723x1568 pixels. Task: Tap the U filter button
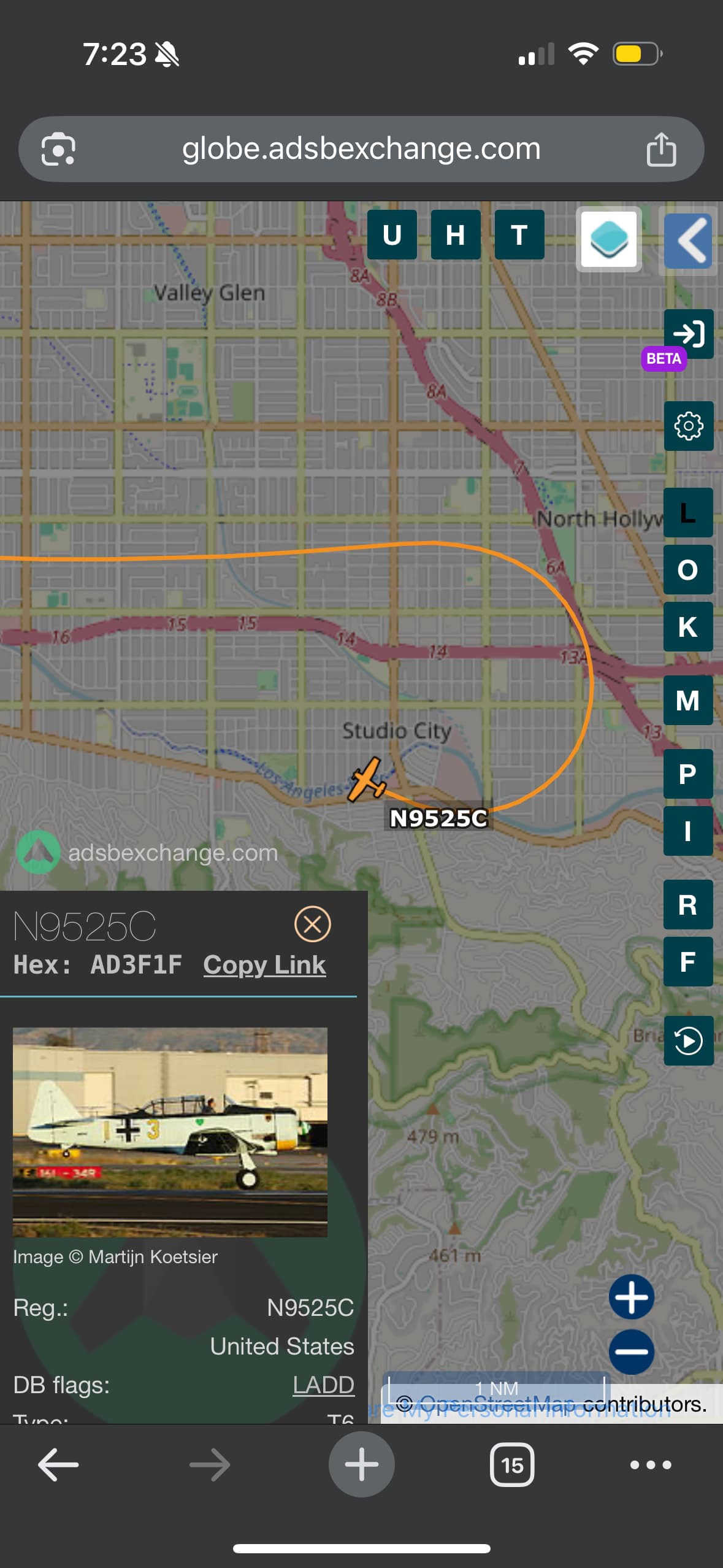coord(392,235)
